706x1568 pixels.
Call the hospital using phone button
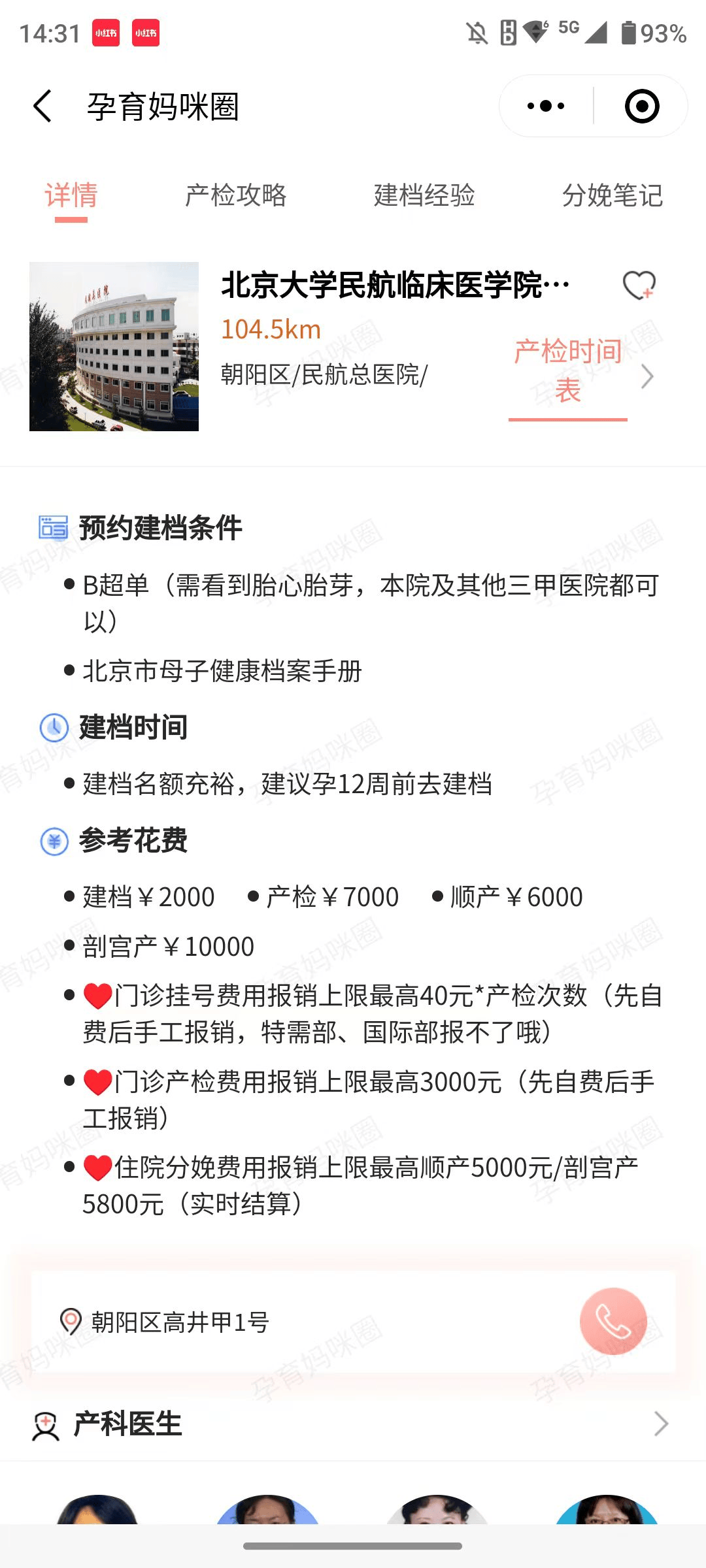613,1322
